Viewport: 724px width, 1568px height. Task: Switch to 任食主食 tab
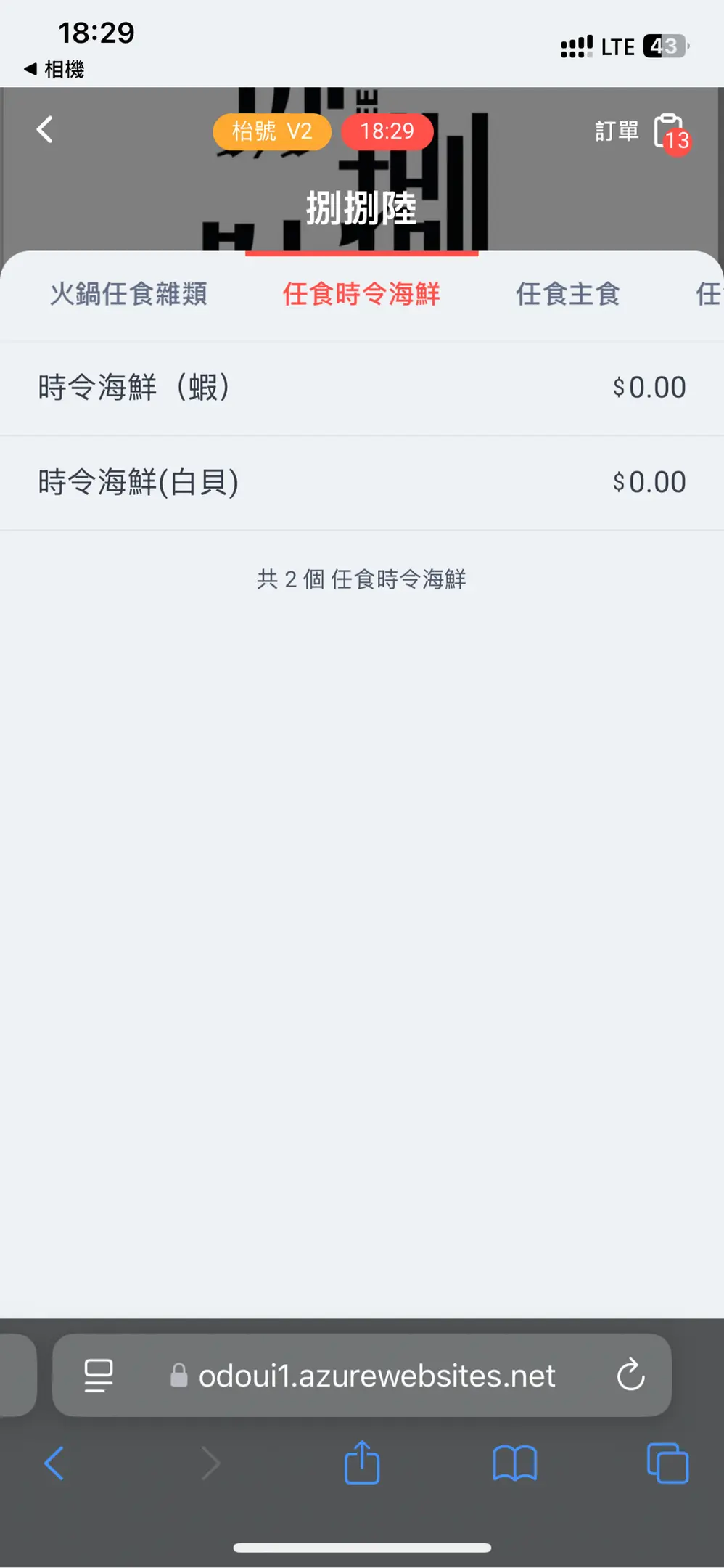pyautogui.click(x=567, y=294)
